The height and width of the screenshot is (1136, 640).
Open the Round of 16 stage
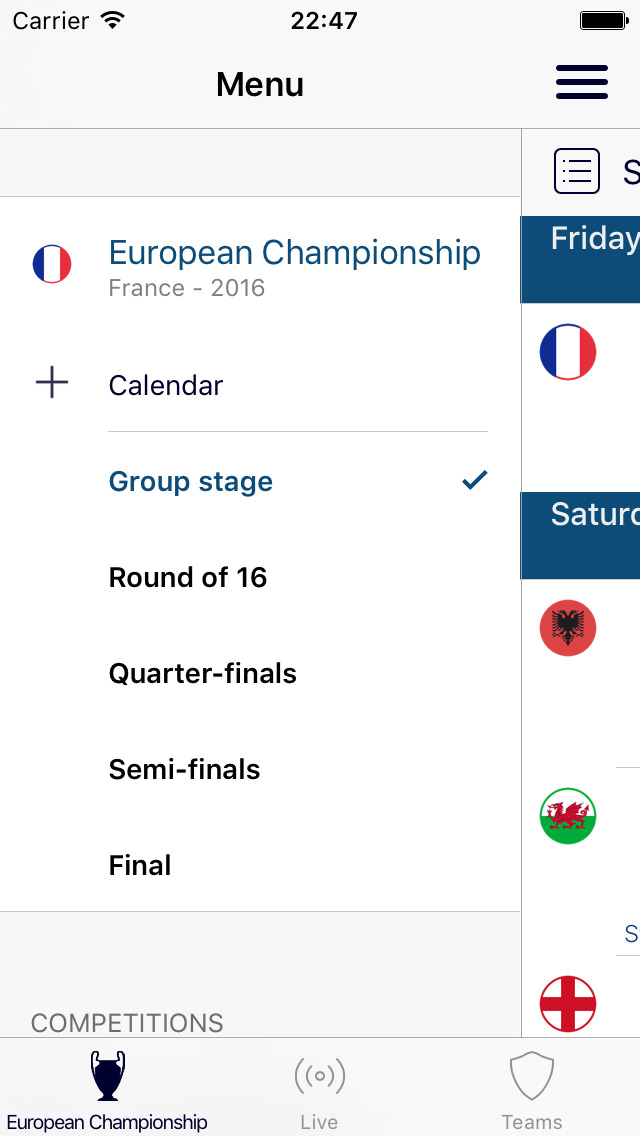260,577
